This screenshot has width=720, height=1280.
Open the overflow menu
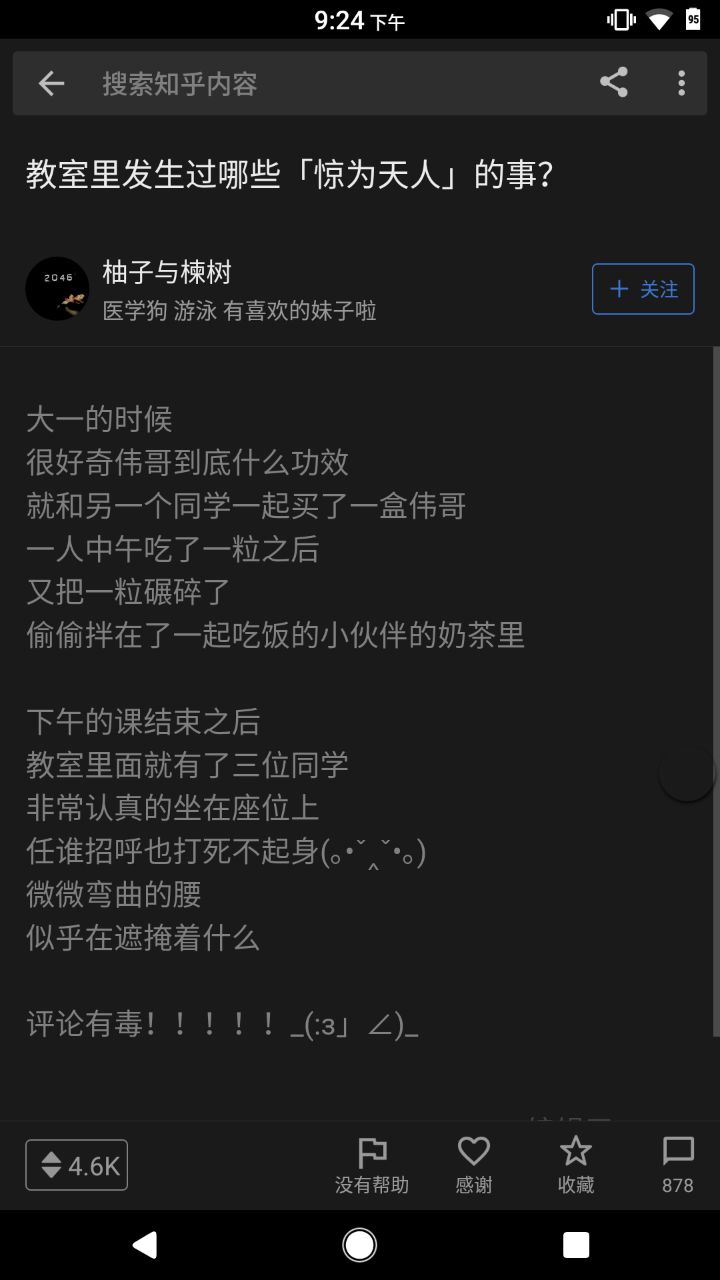tap(681, 83)
